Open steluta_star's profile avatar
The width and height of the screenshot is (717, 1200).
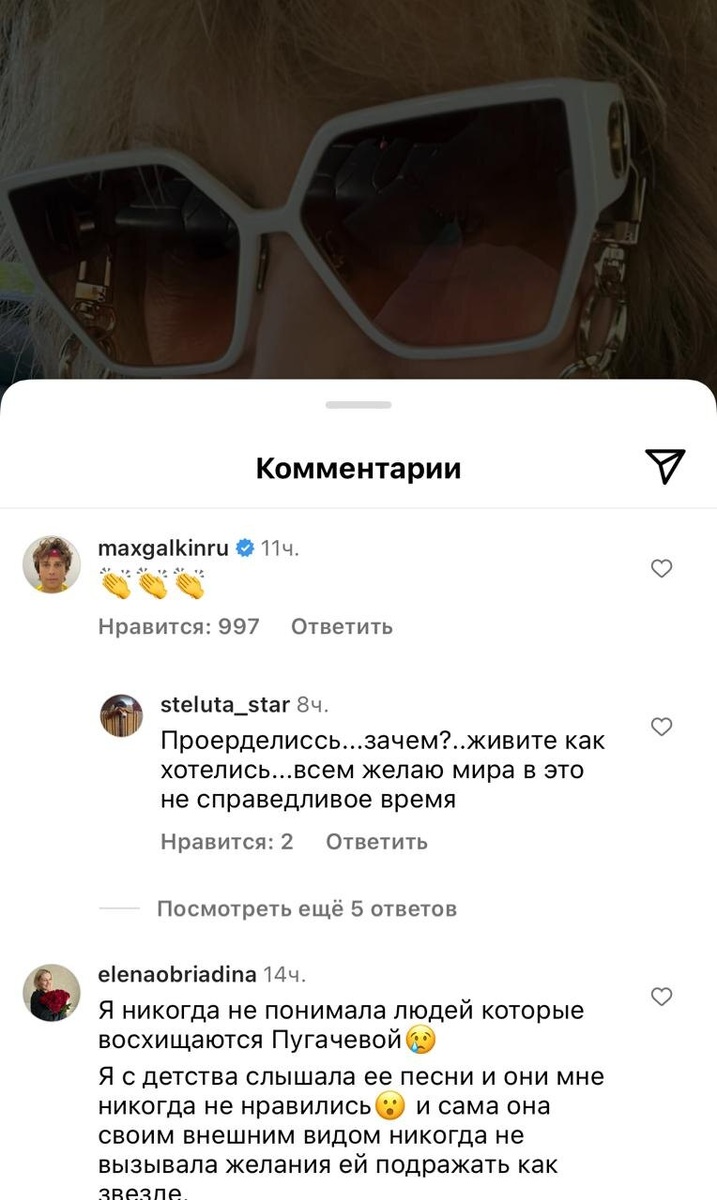tap(122, 715)
